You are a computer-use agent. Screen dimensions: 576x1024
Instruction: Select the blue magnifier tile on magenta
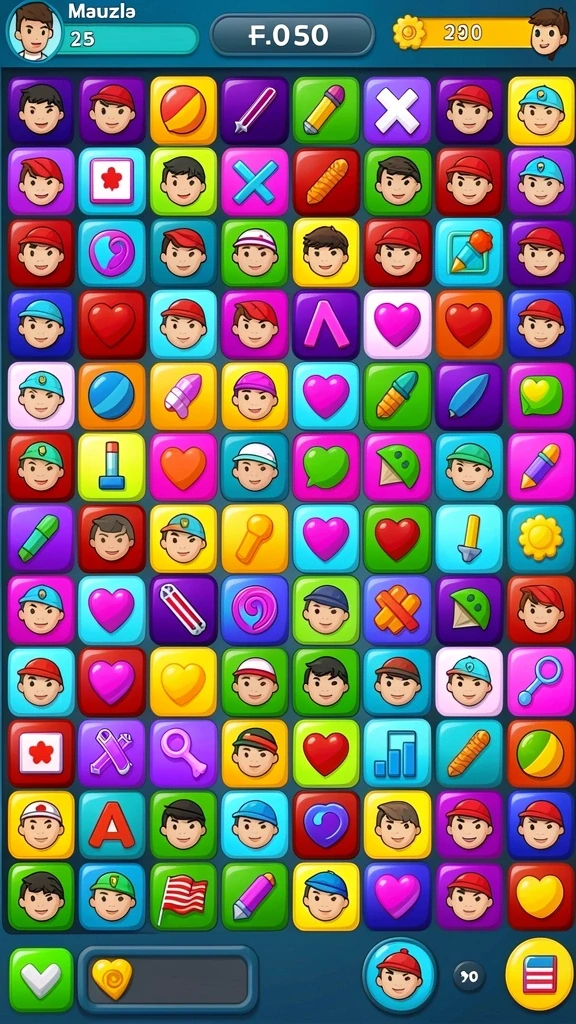tap(540, 681)
